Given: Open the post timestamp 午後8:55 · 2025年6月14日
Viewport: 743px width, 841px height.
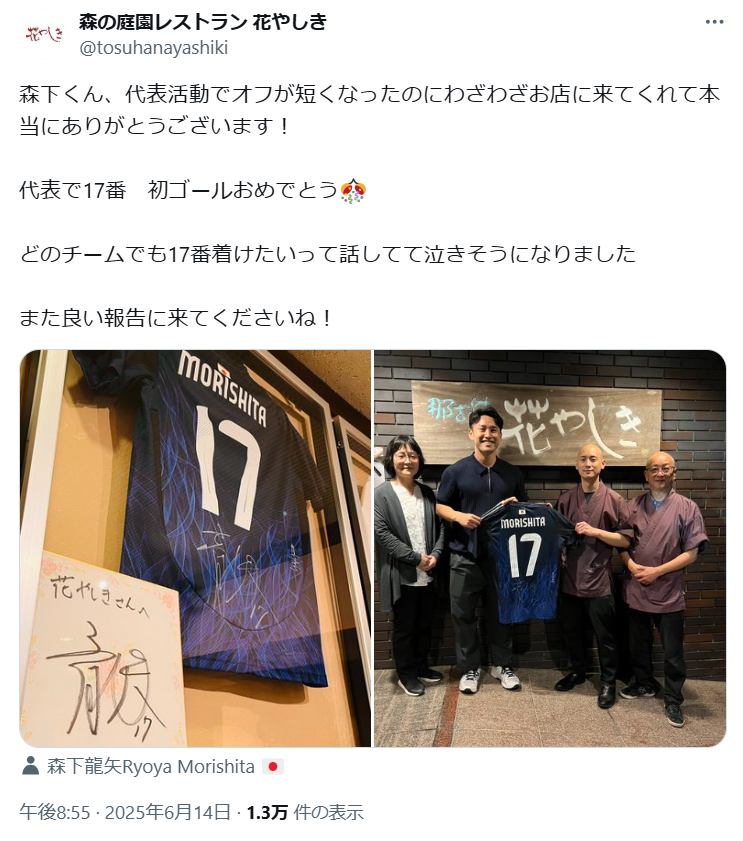Looking at the screenshot, I should (x=125, y=812).
